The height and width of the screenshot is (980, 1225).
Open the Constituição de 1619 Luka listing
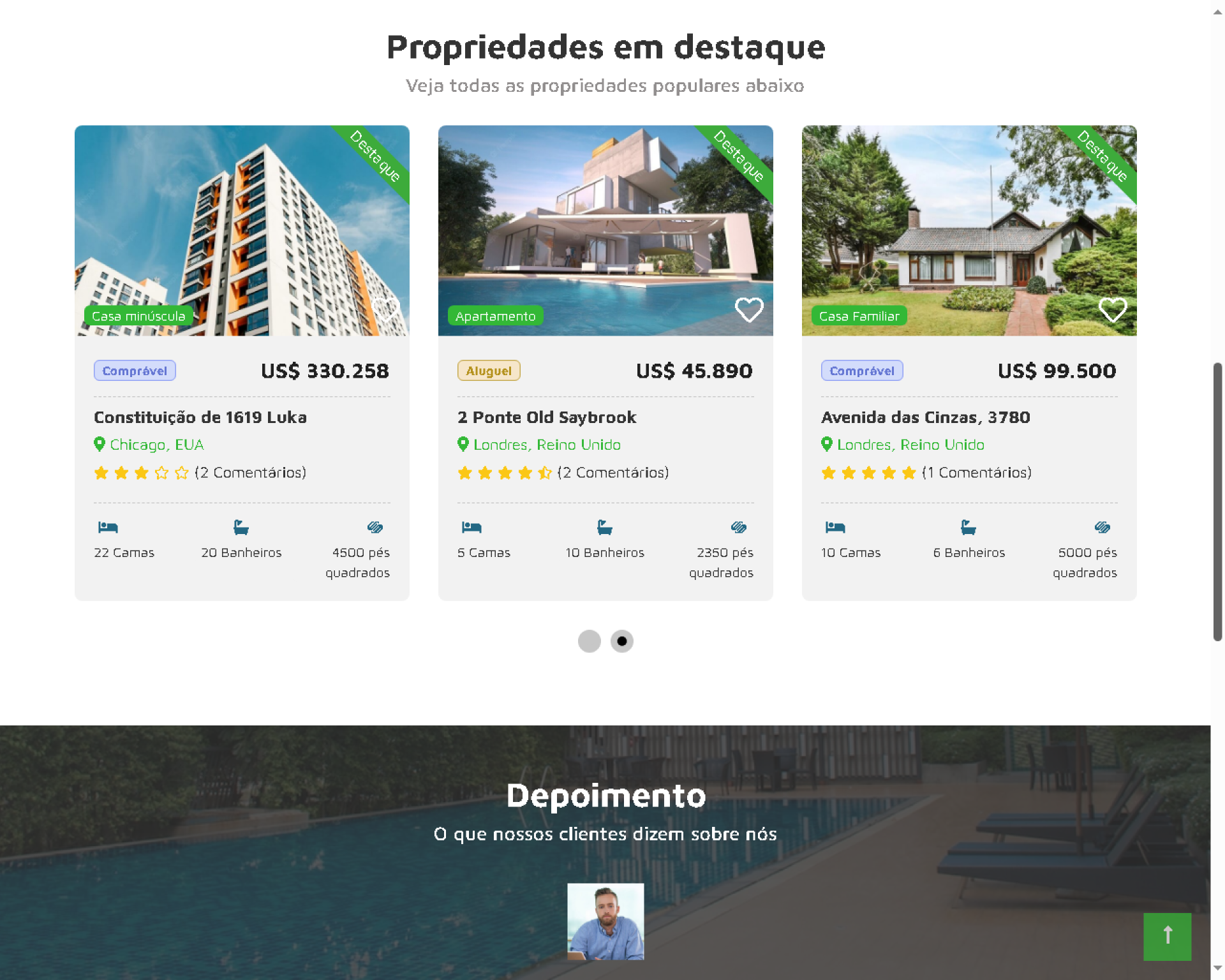tap(200, 417)
